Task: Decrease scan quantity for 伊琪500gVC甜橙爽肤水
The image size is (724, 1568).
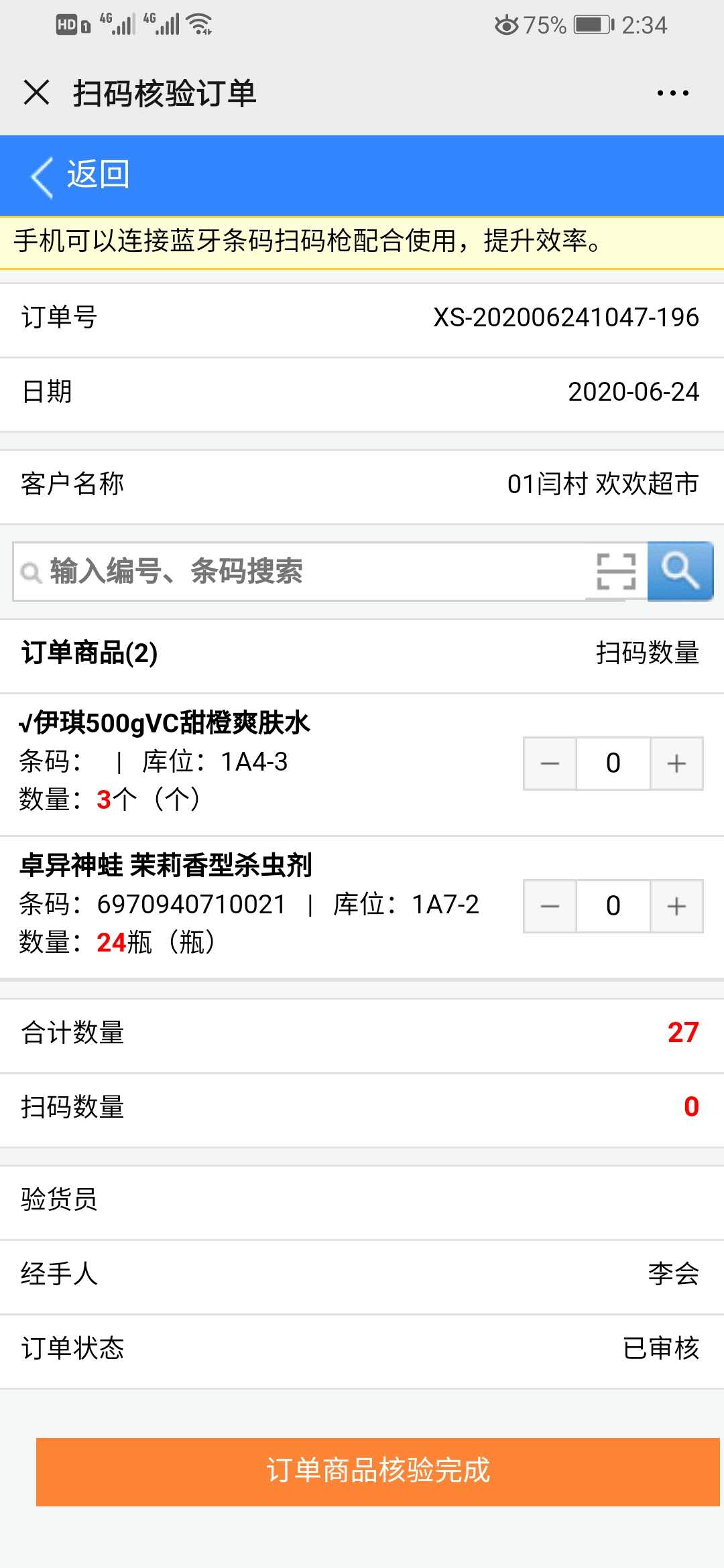Action: click(550, 763)
